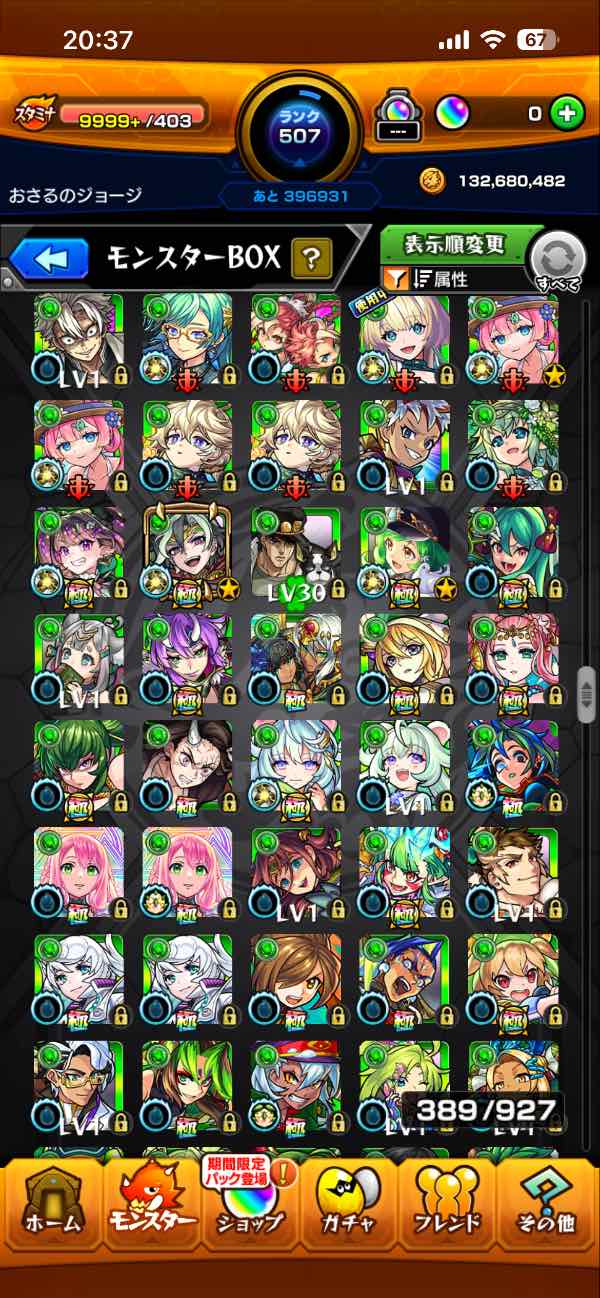Screen dimensions: 600x1298
Task: Open the Monster BOX help question mark
Action: [x=312, y=260]
